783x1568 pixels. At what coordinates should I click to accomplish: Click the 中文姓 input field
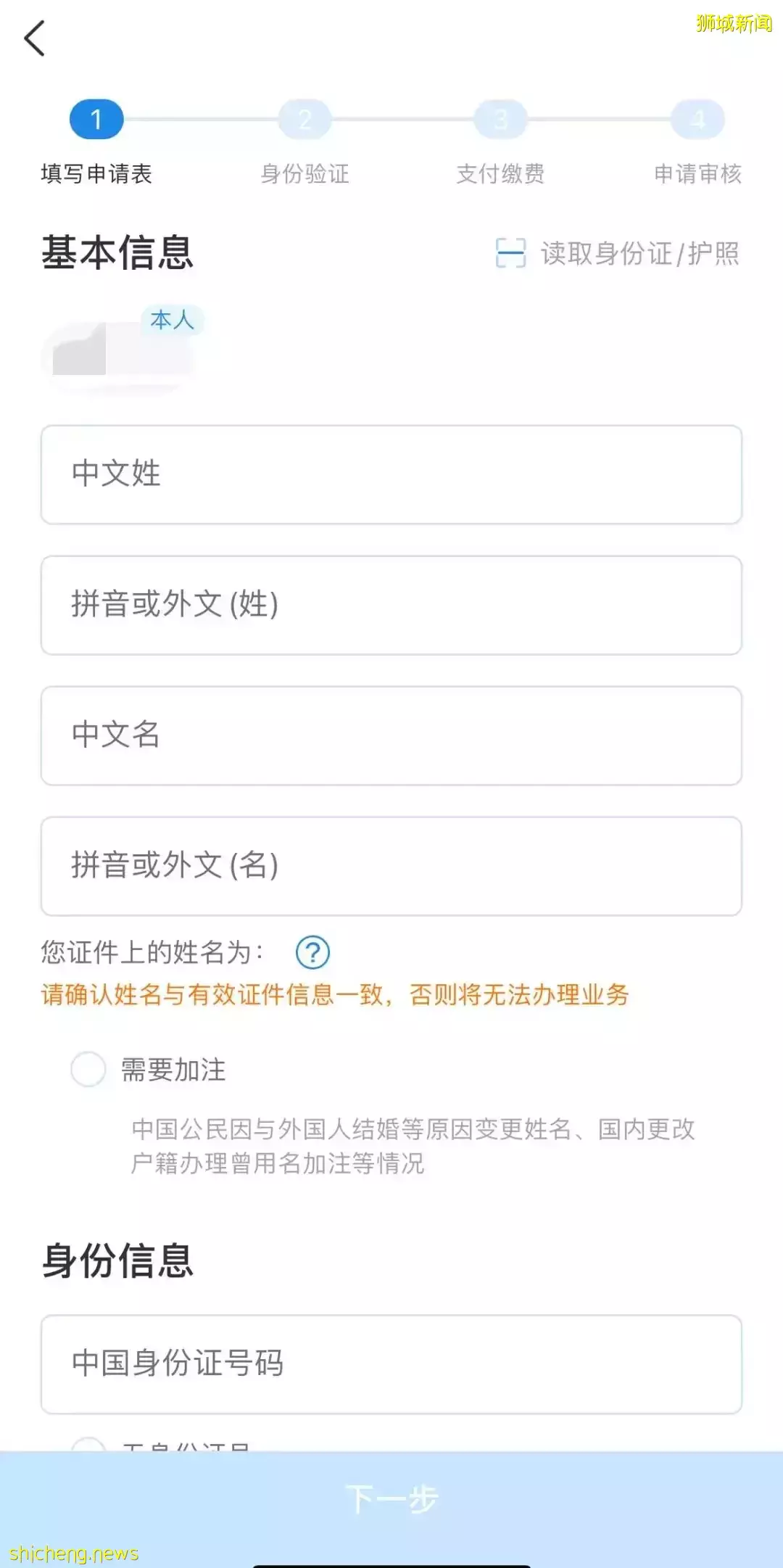391,475
